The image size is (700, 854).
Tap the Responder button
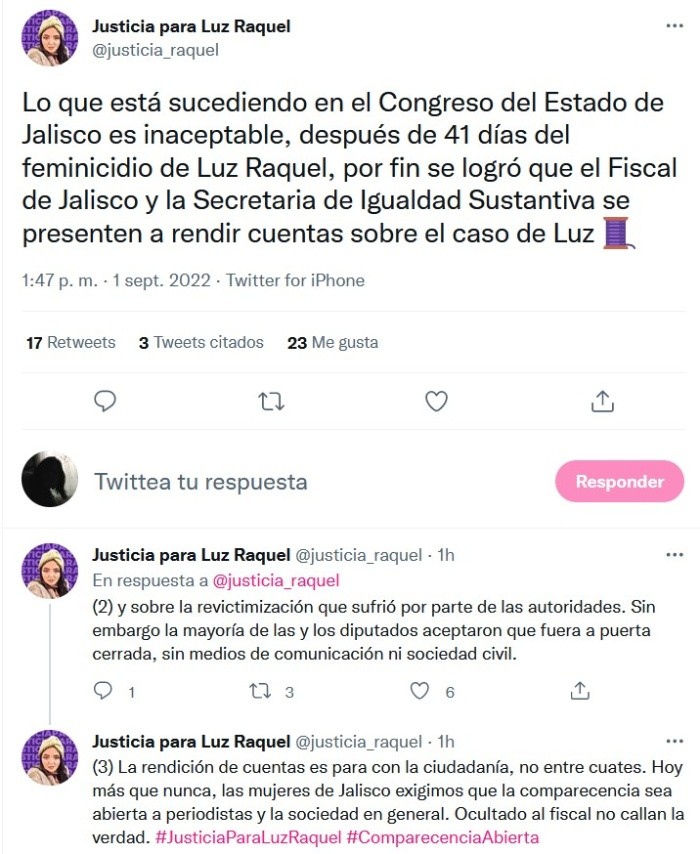coord(619,482)
